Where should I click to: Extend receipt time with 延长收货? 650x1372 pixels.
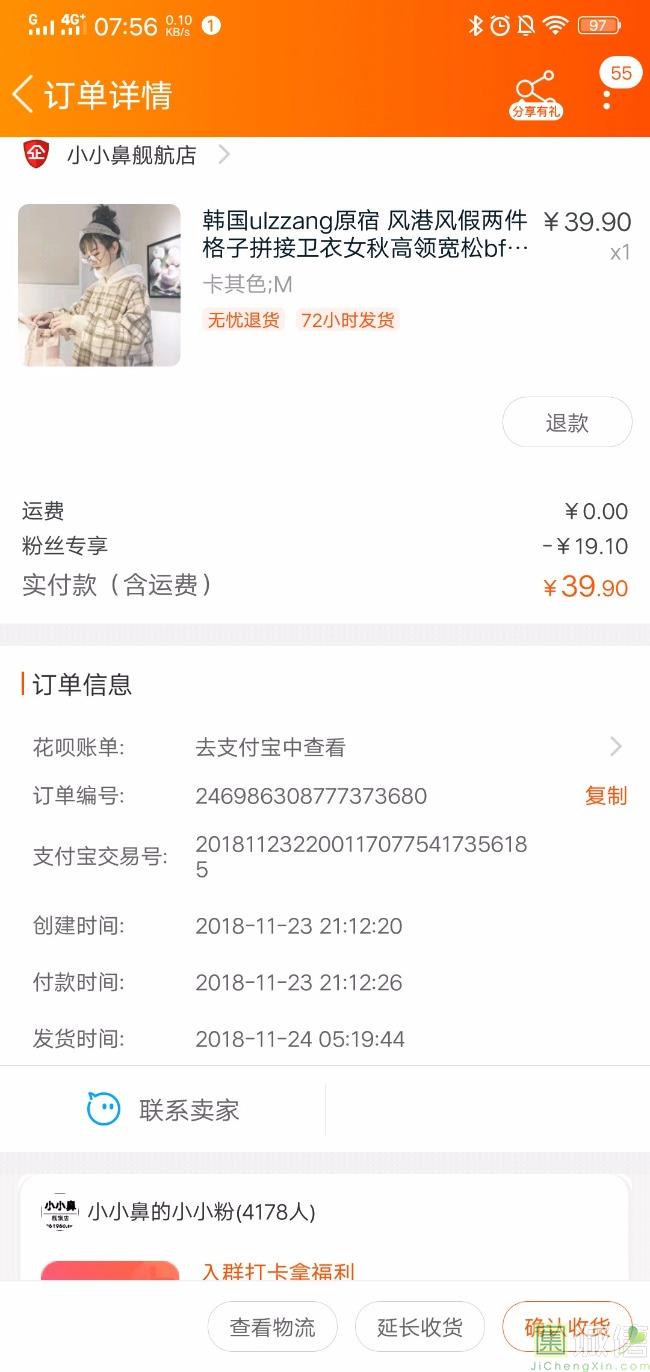[420, 1327]
